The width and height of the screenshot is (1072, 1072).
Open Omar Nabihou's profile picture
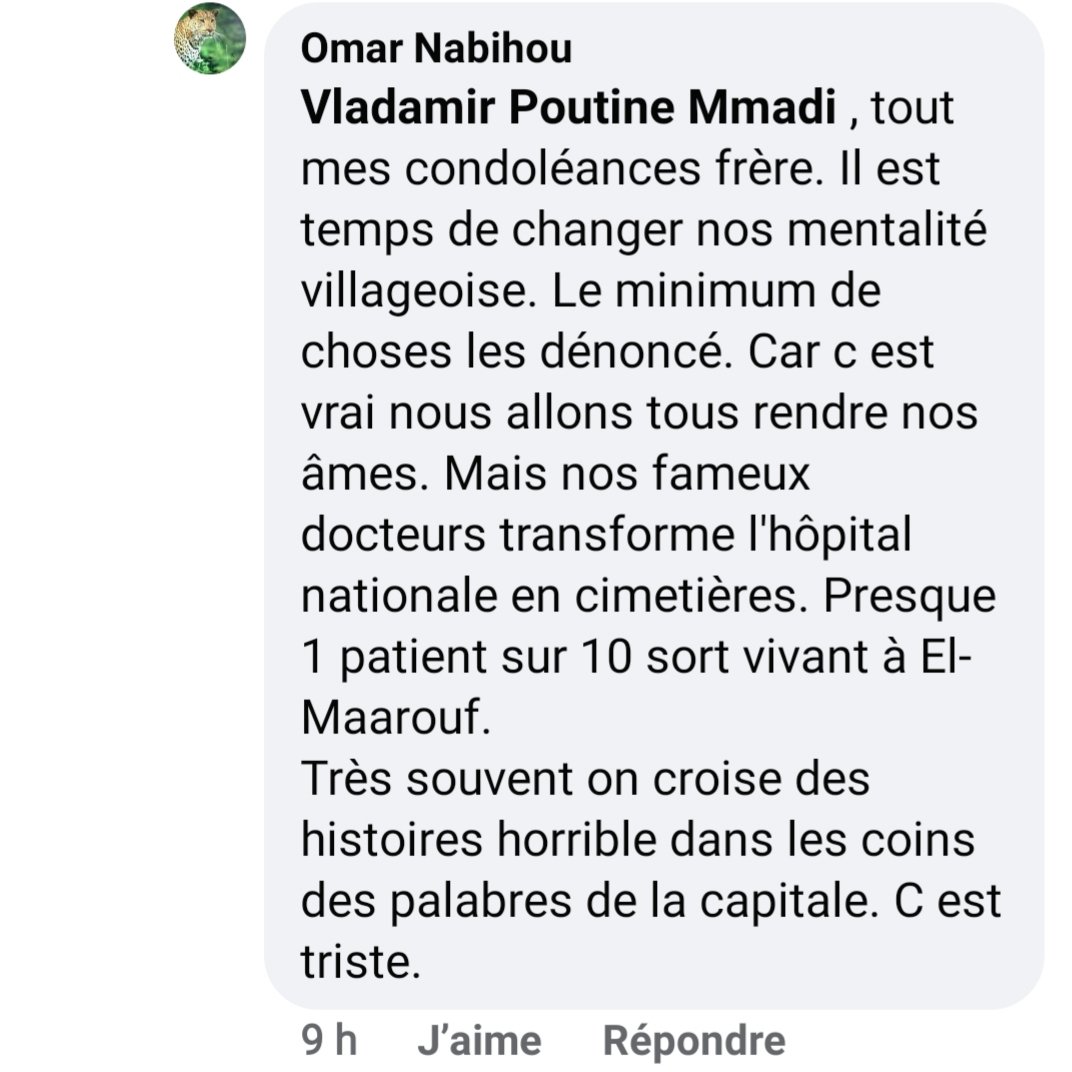pyautogui.click(x=209, y=39)
